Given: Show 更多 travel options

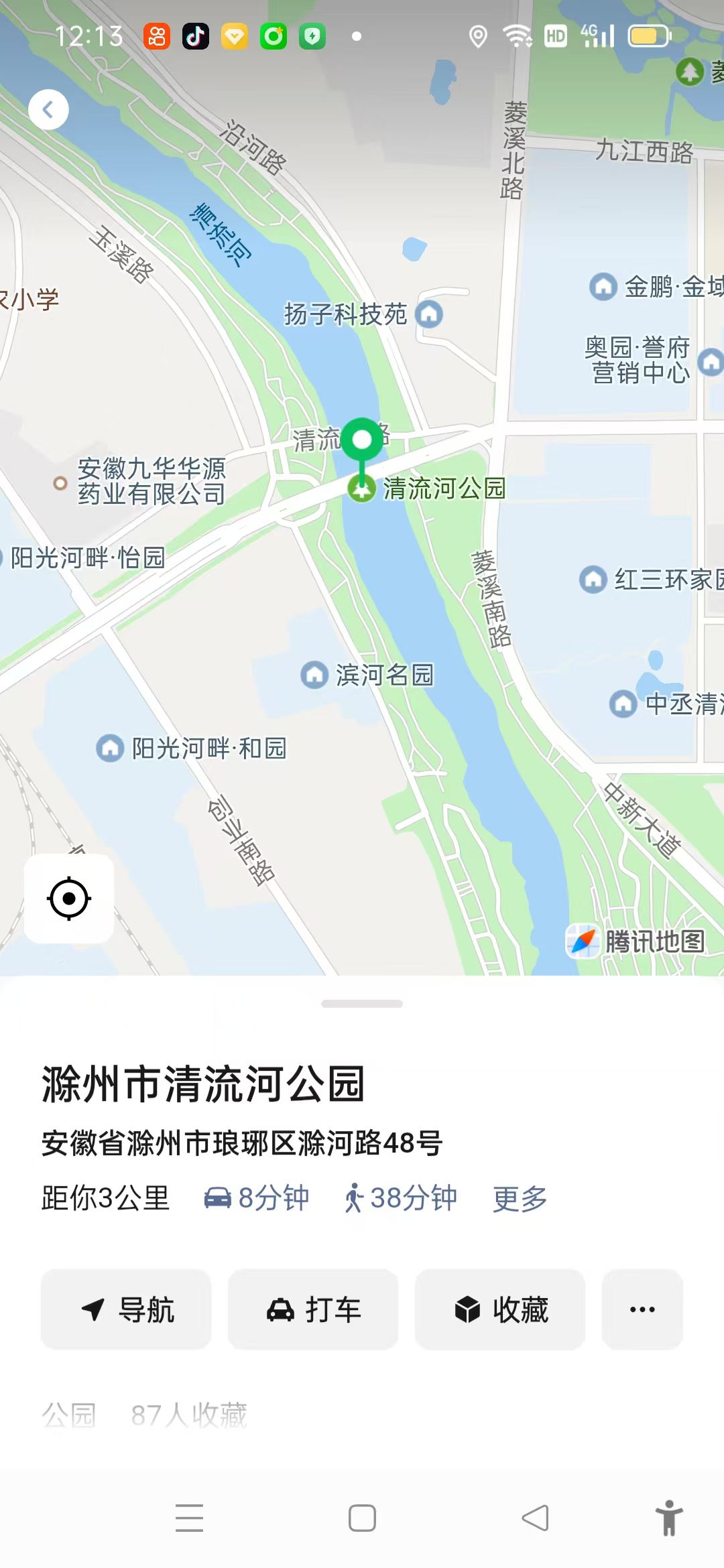Looking at the screenshot, I should [x=520, y=1198].
